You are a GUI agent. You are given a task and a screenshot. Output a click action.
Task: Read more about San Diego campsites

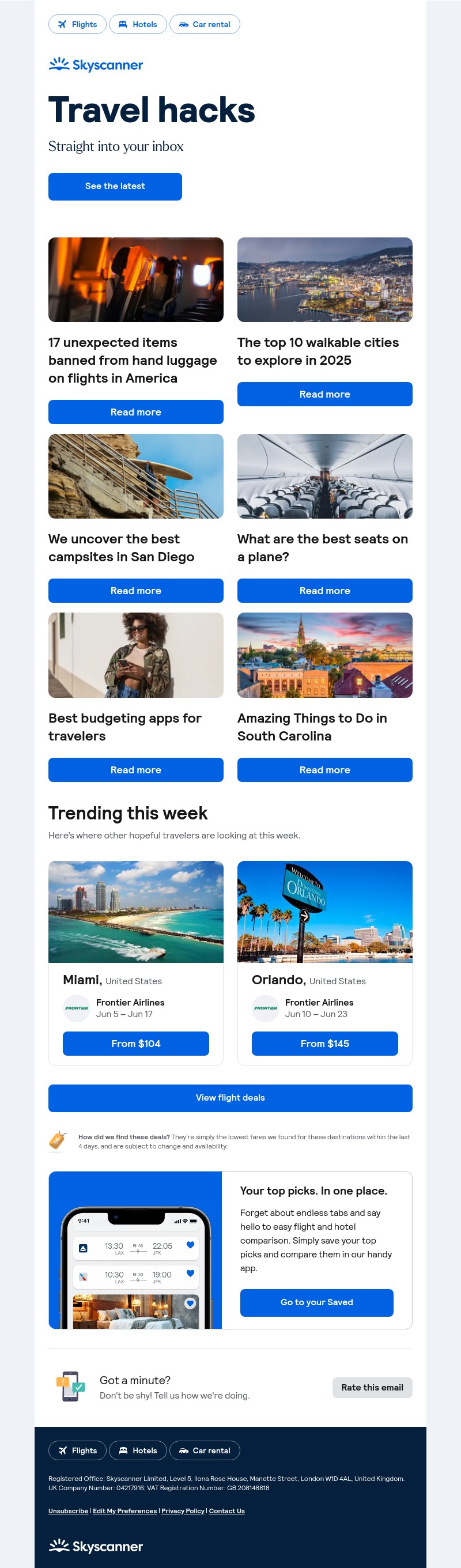point(136,591)
